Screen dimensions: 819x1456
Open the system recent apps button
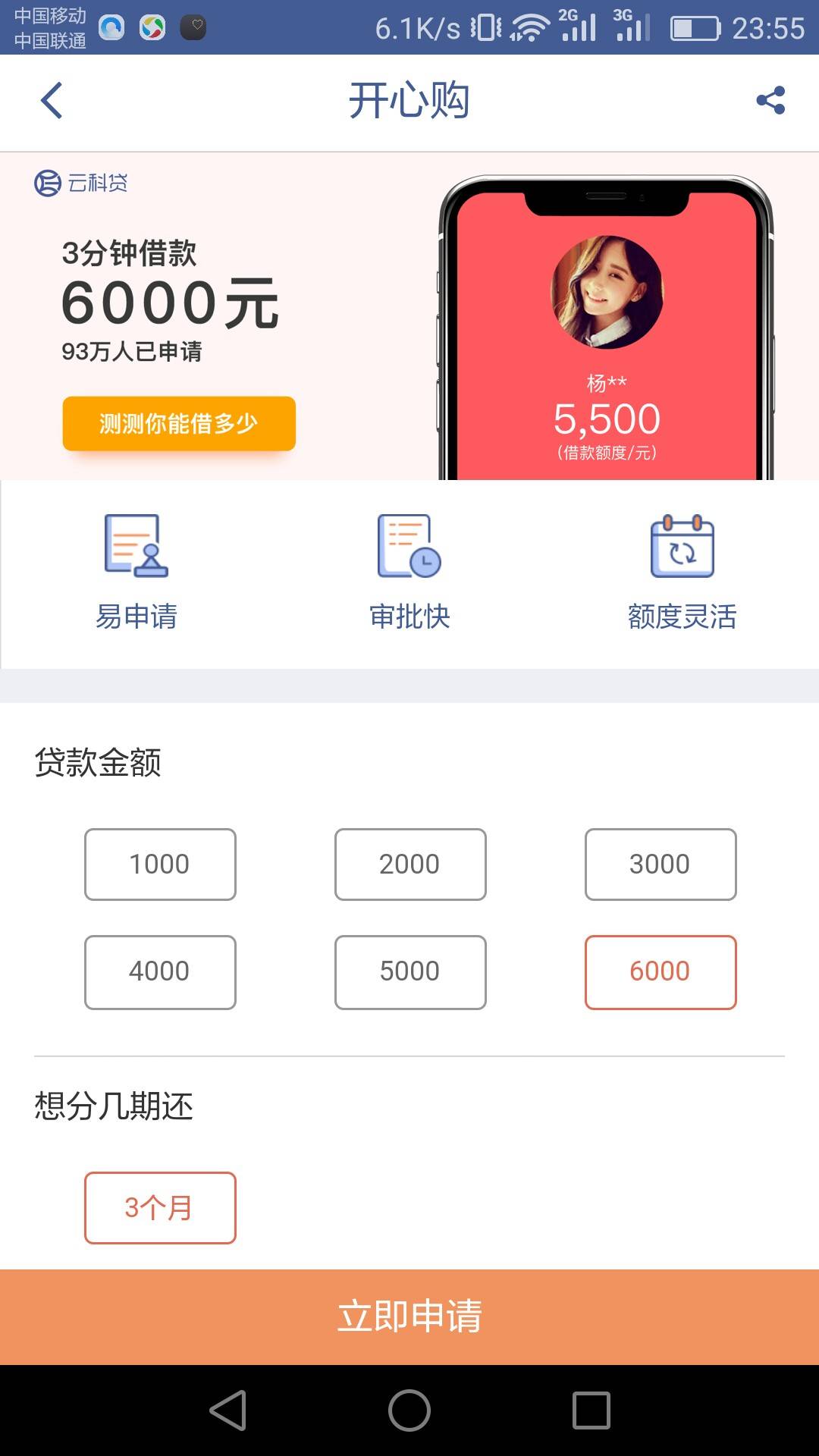tap(591, 1410)
